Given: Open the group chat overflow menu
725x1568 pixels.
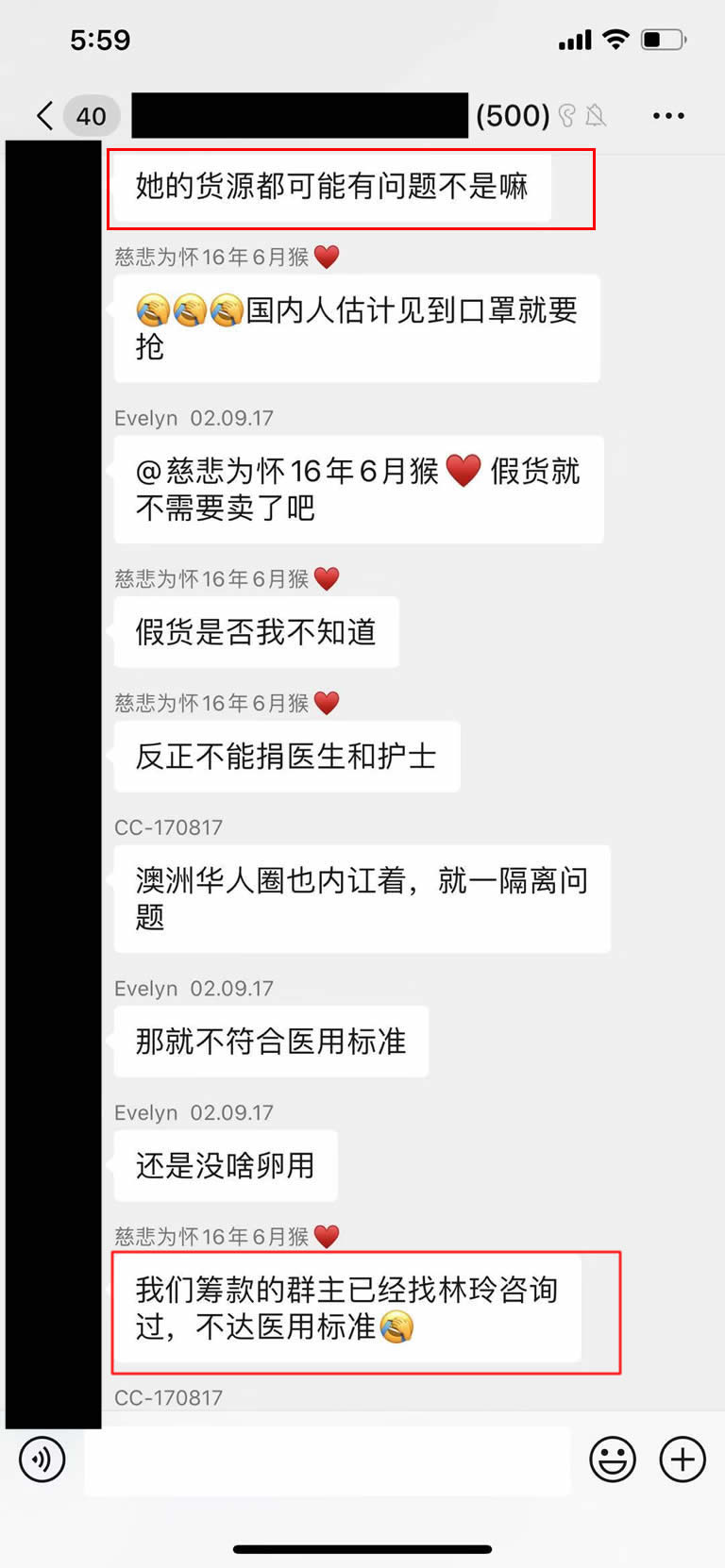Looking at the screenshot, I should [668, 116].
